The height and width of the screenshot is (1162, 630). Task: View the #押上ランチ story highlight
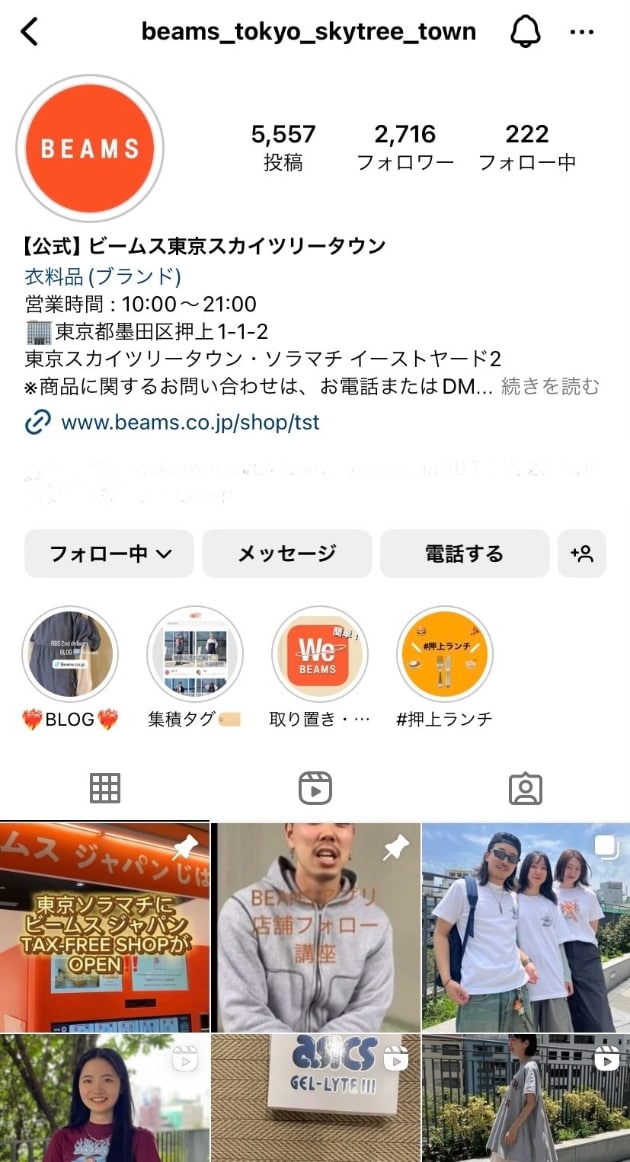tap(445, 655)
